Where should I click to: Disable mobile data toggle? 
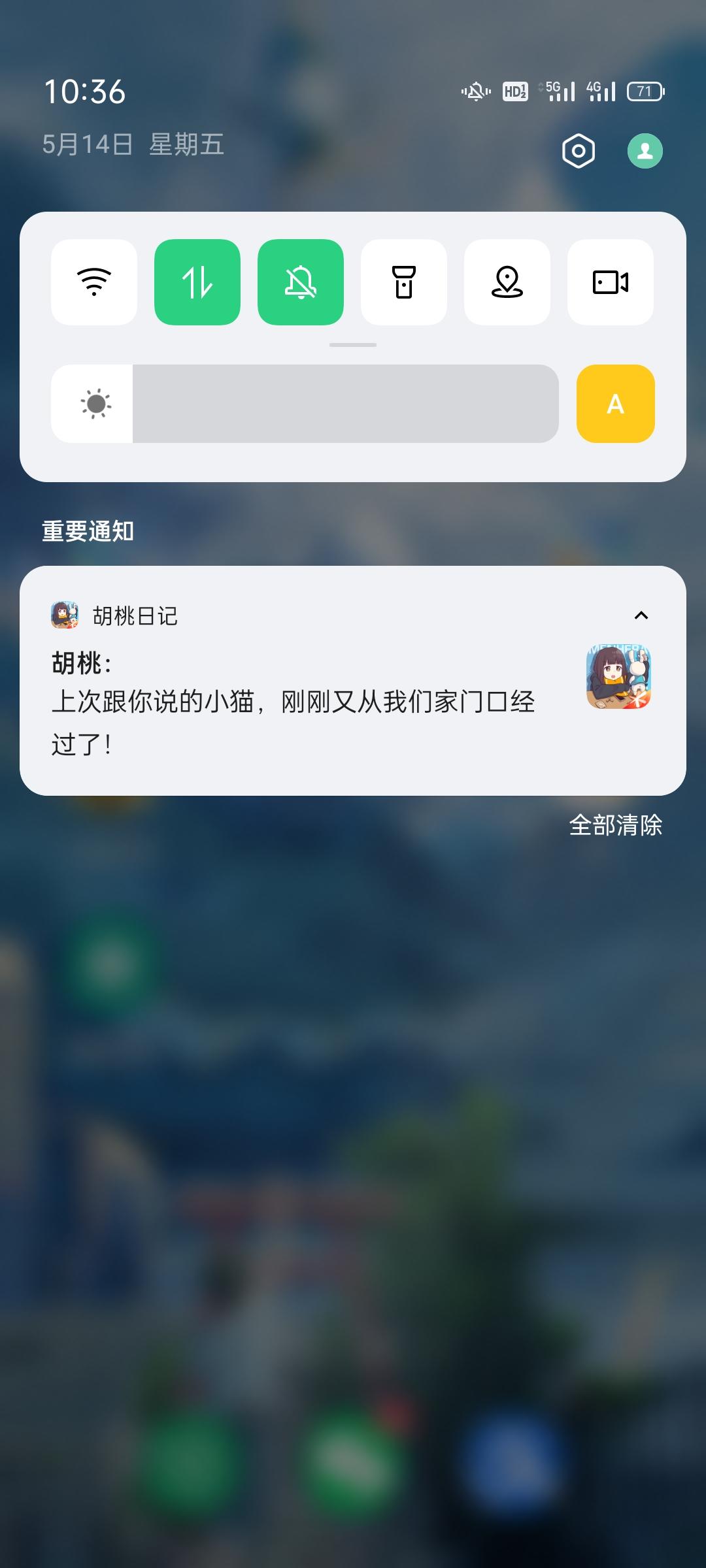197,281
